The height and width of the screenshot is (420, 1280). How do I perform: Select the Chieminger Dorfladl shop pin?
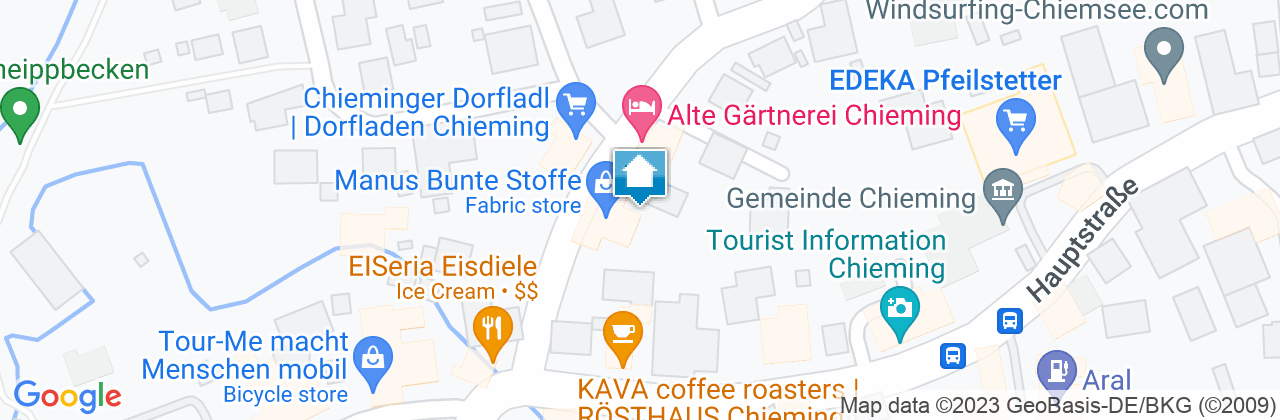(576, 104)
